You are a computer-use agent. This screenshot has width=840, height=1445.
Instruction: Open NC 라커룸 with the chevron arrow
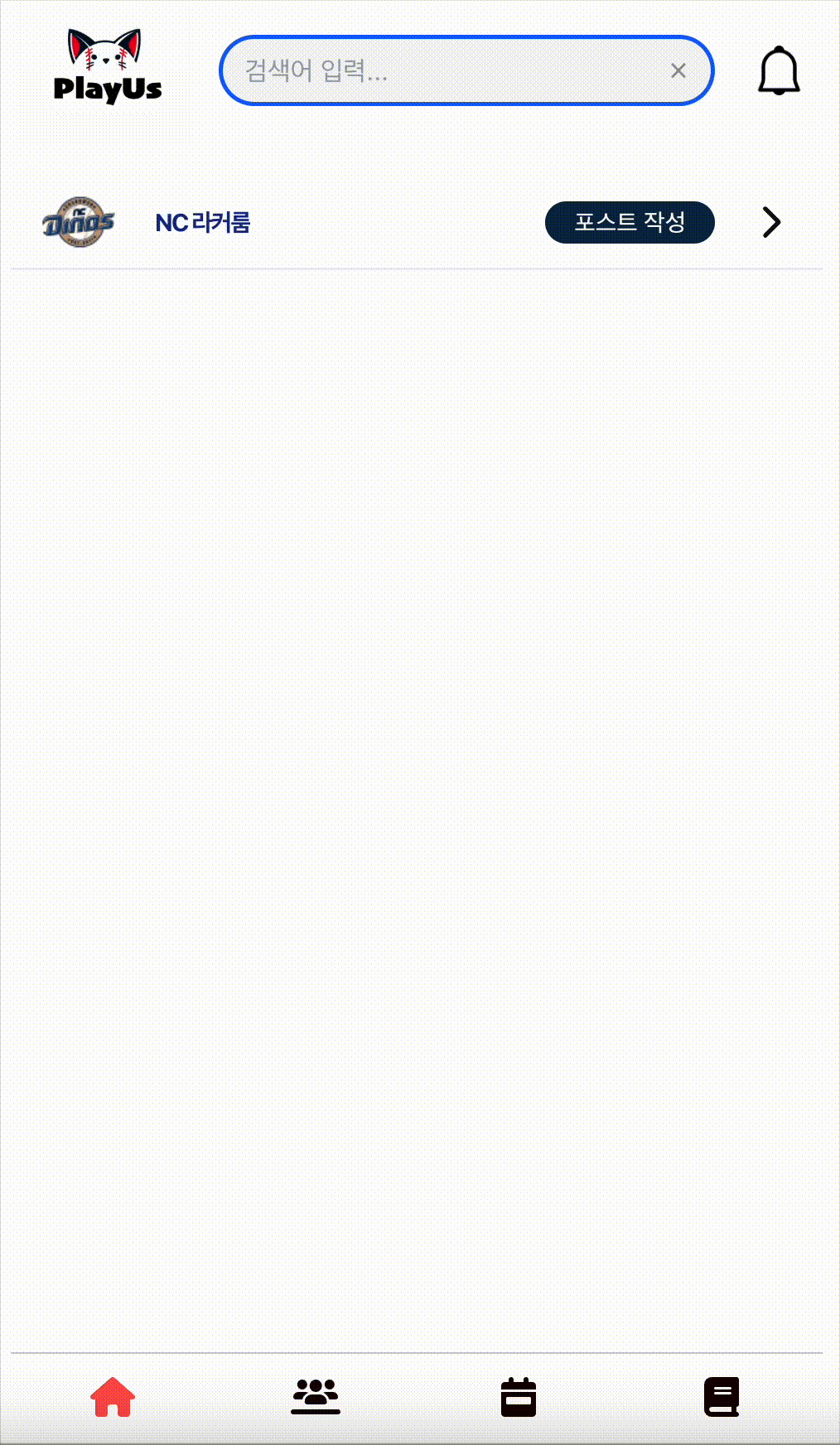coord(771,222)
